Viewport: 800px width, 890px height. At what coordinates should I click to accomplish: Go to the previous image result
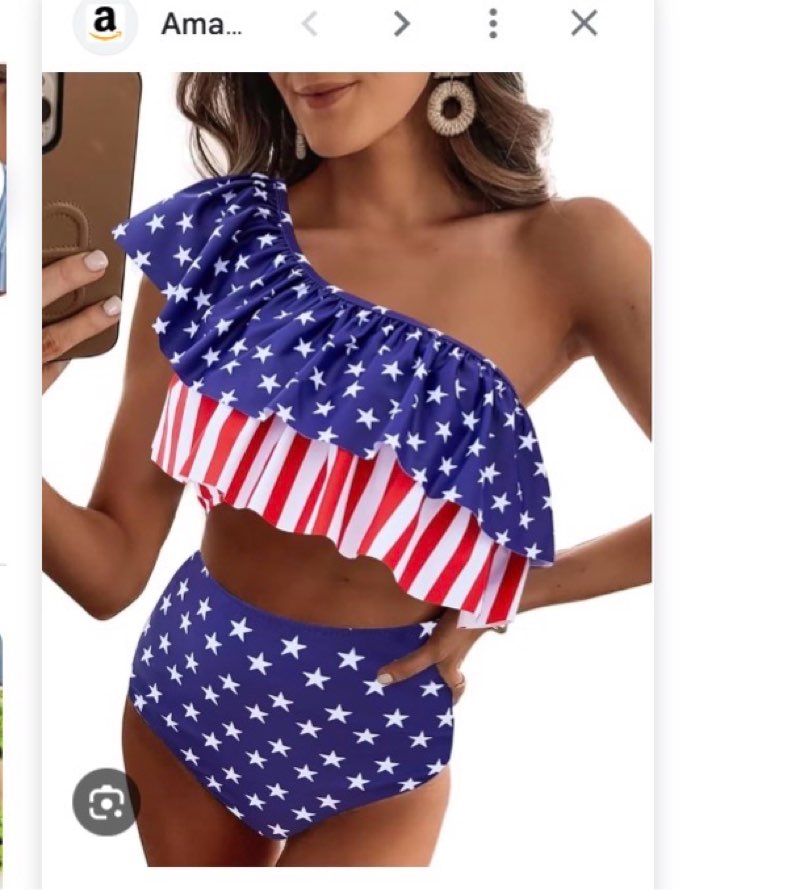point(310,23)
